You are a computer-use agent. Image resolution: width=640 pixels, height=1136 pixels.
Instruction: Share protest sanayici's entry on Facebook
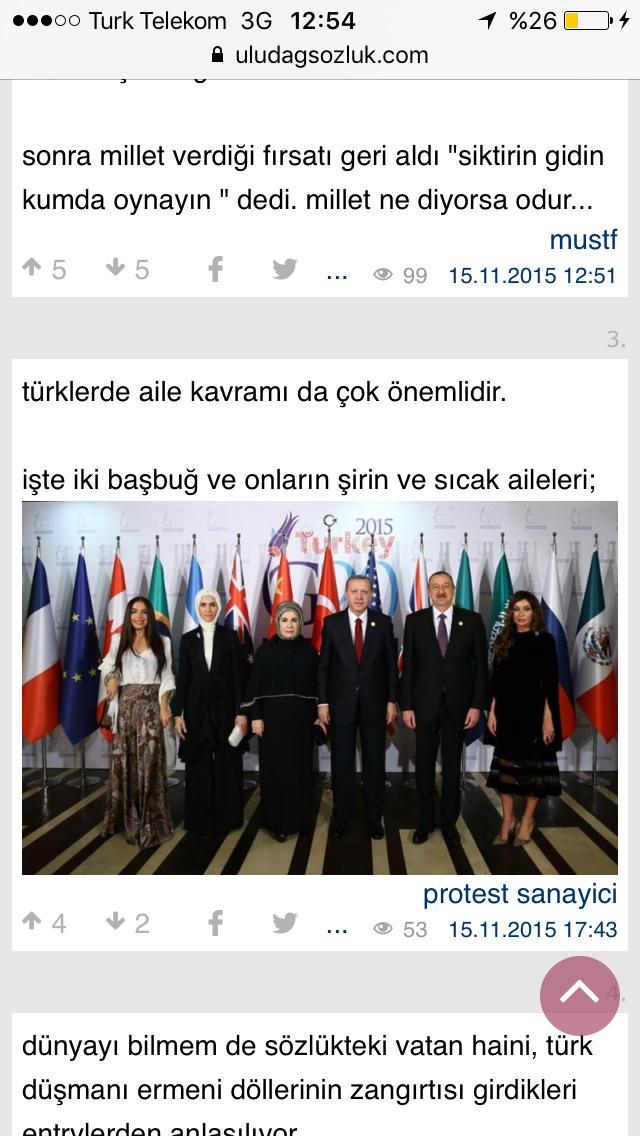pos(215,923)
